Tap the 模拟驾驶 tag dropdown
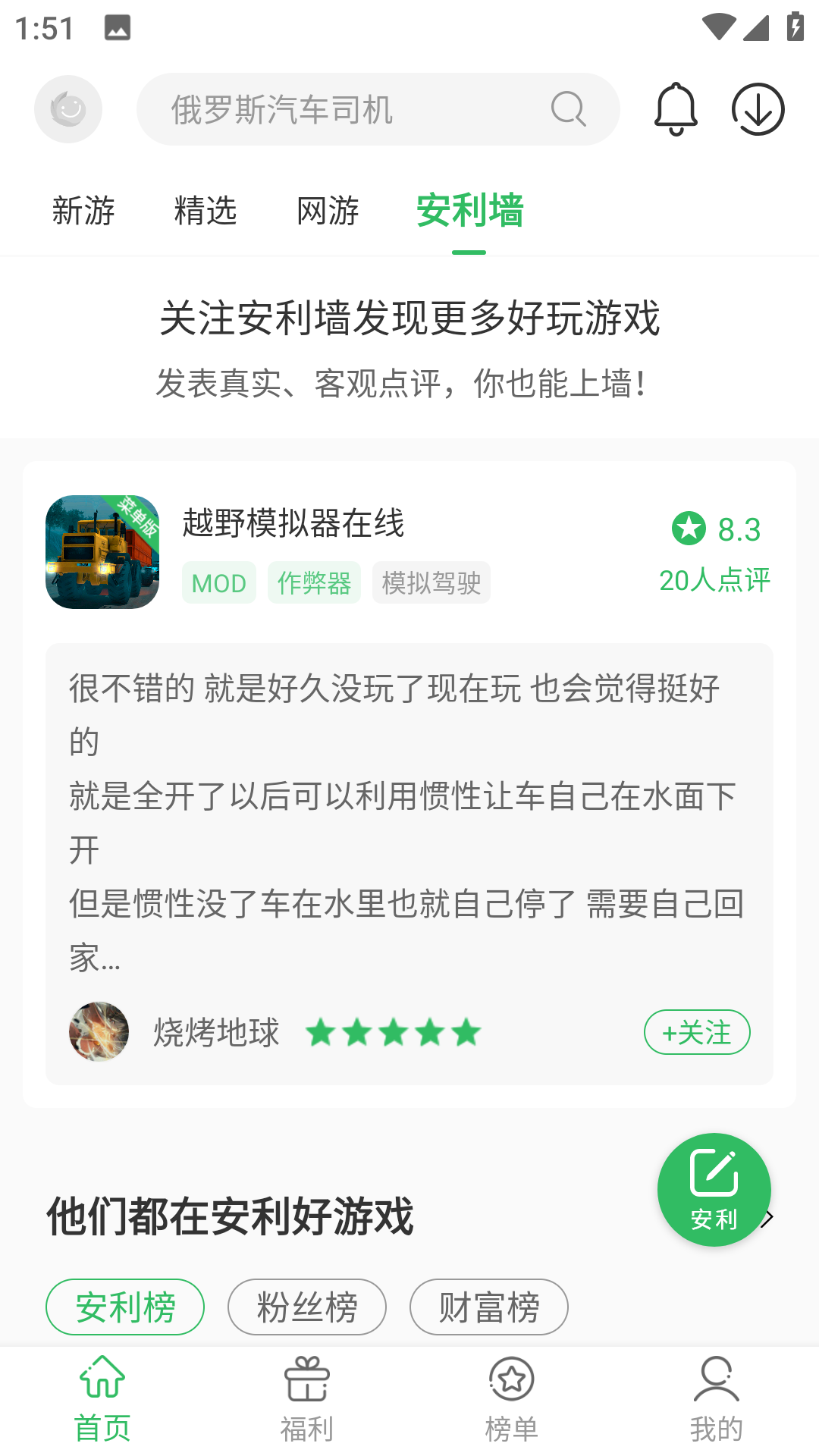 431,582
